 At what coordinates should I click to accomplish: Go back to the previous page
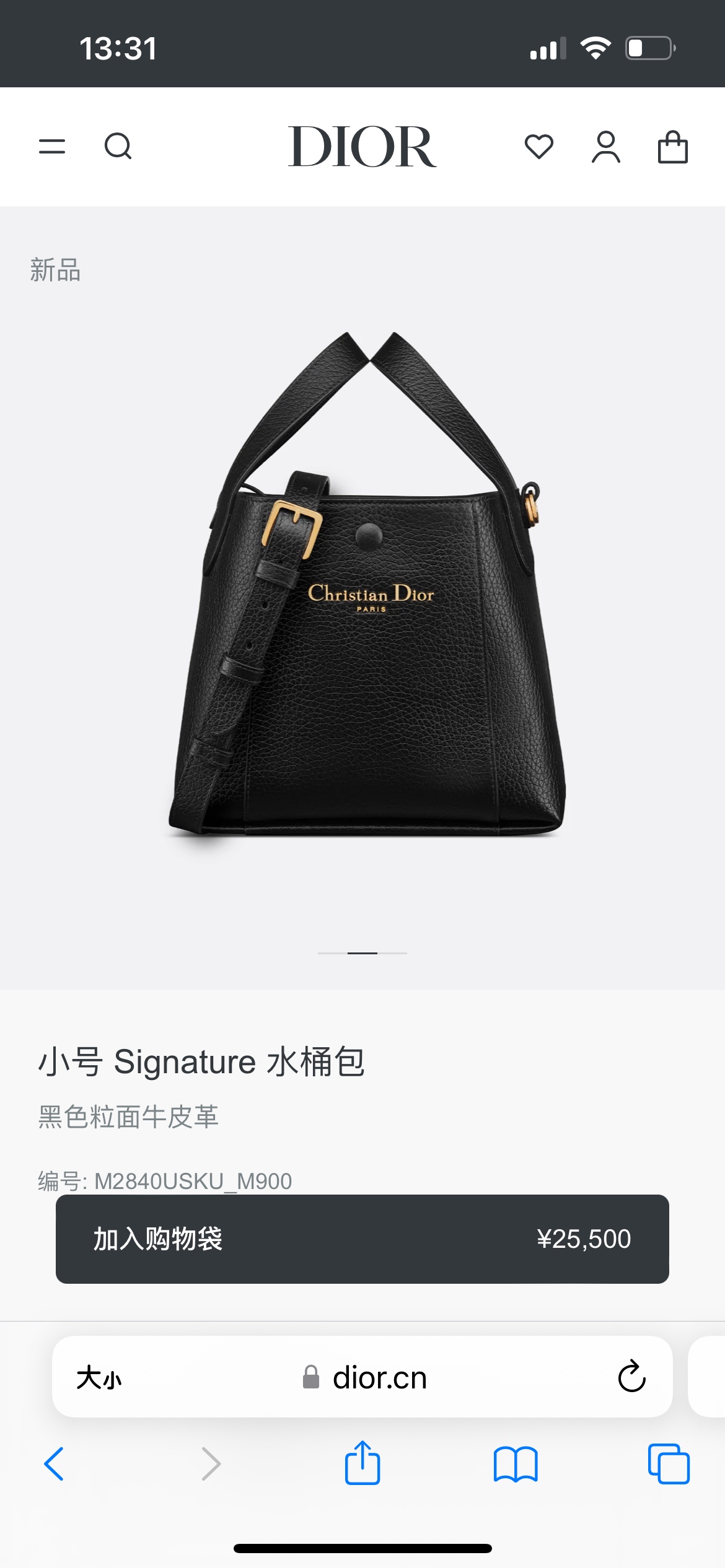[54, 1464]
